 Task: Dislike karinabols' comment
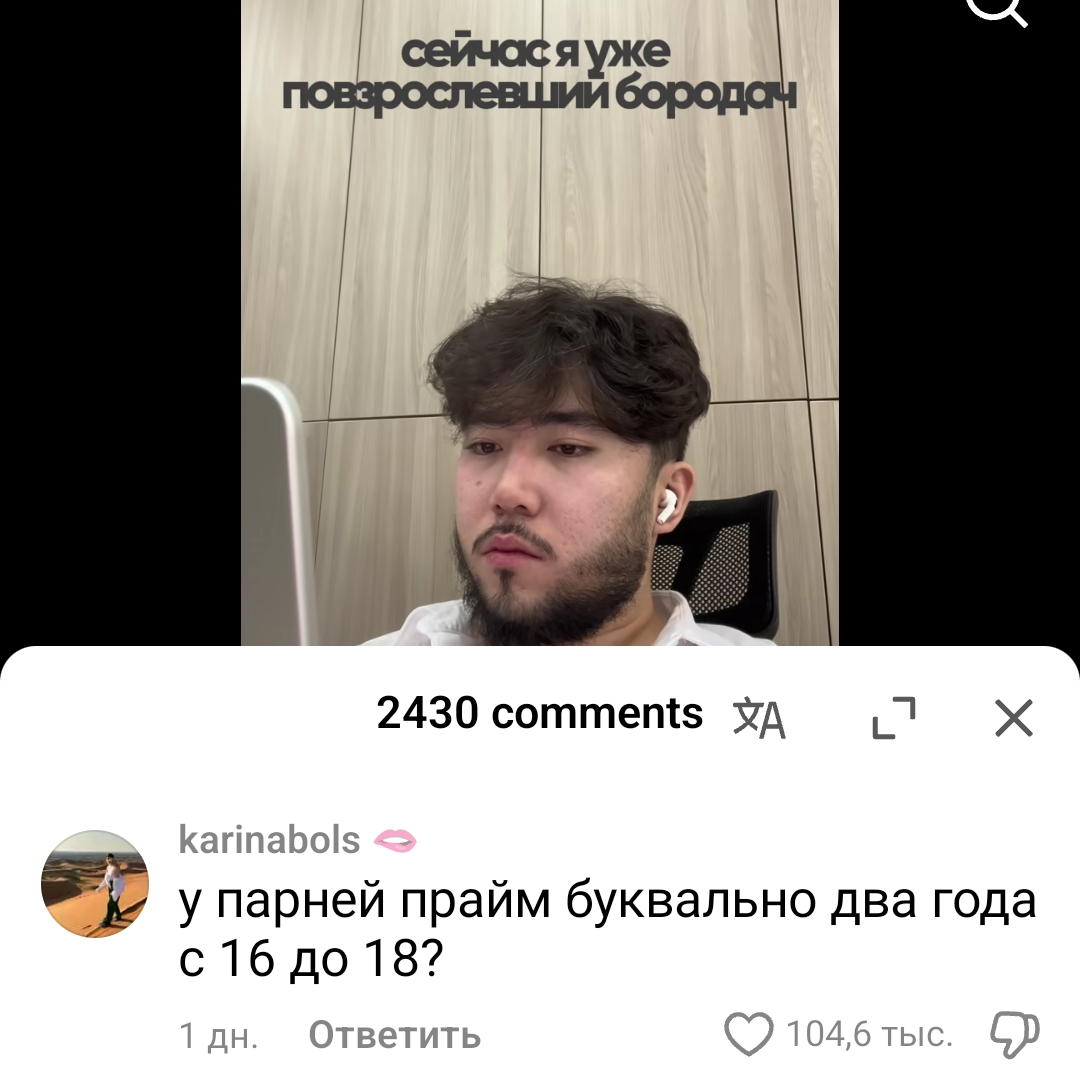click(1013, 1035)
